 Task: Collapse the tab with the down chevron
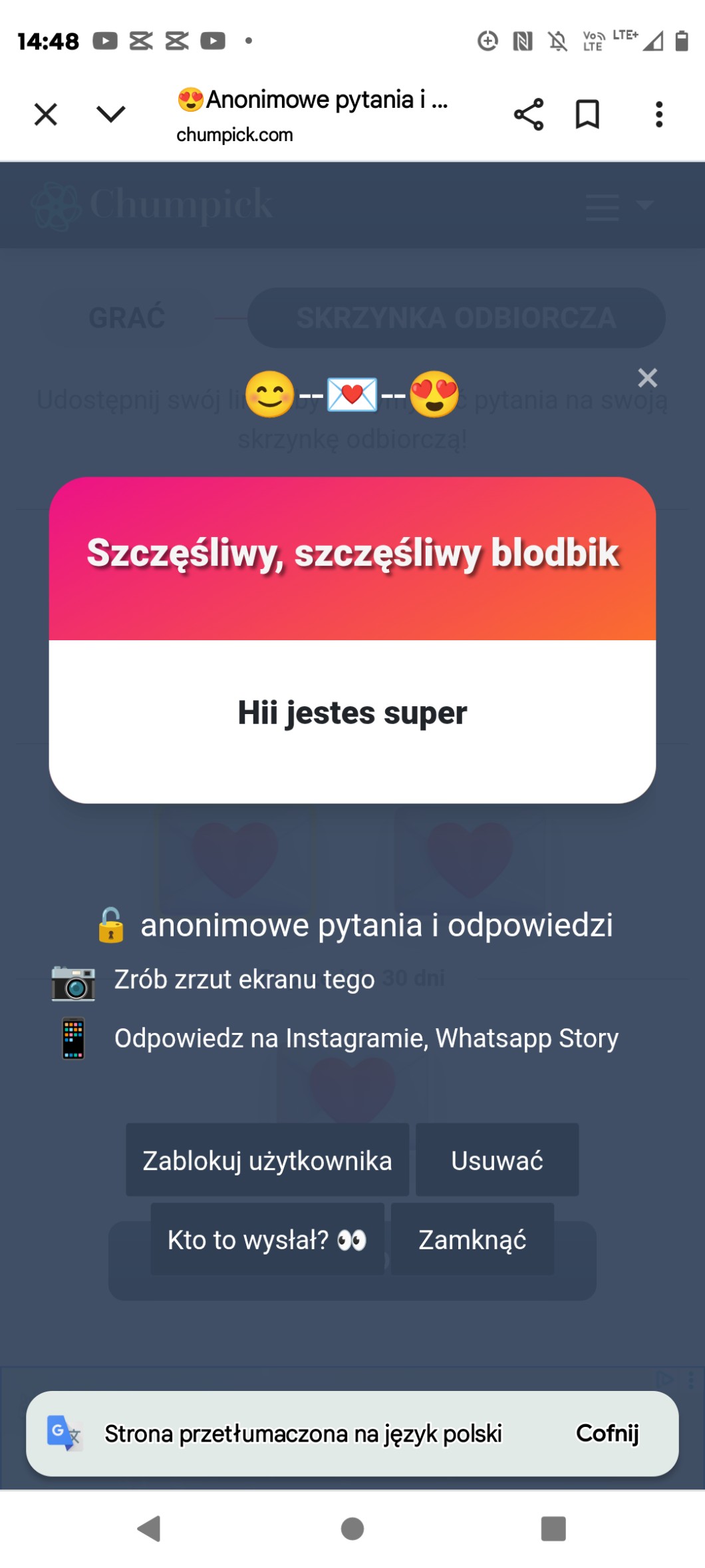coord(110,114)
